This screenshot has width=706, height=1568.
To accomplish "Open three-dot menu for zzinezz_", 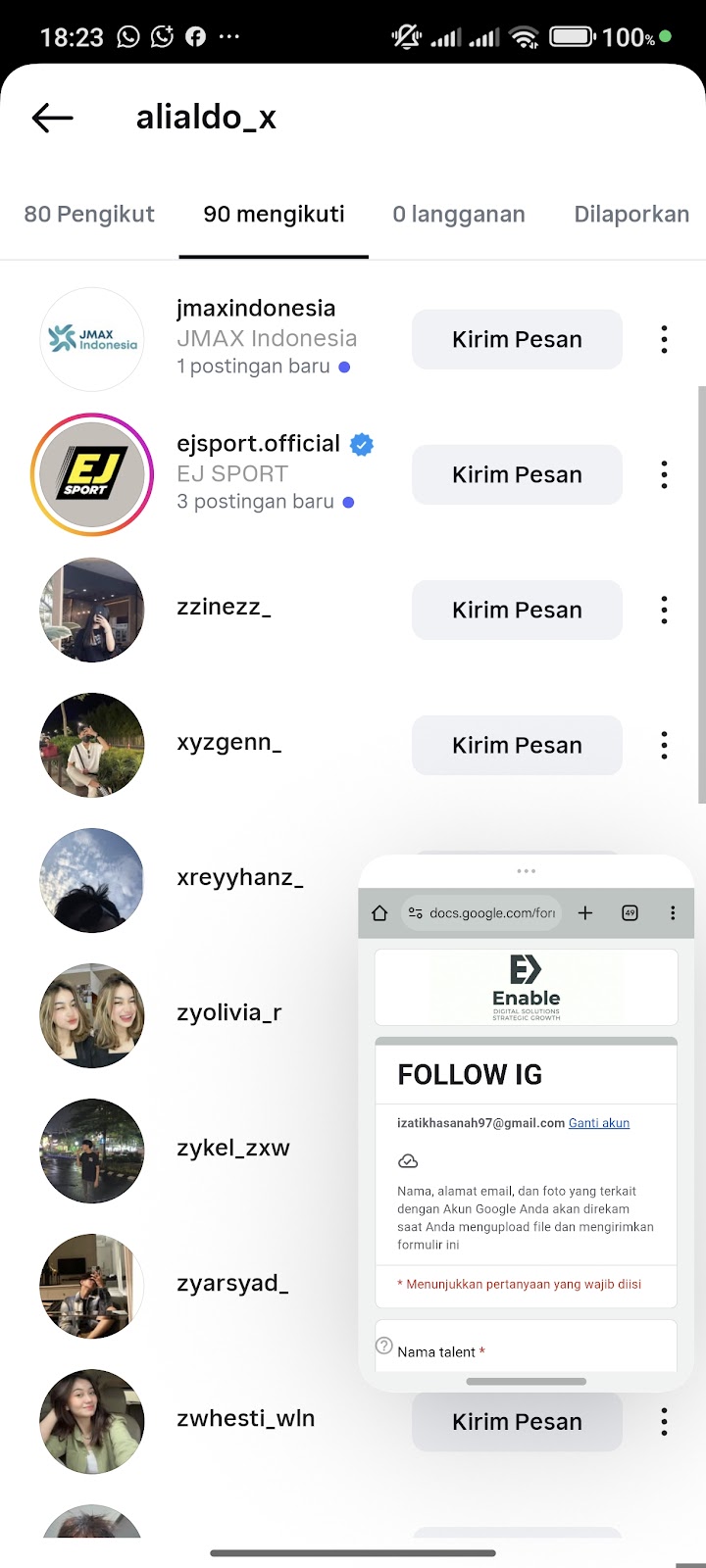I will tap(664, 611).
